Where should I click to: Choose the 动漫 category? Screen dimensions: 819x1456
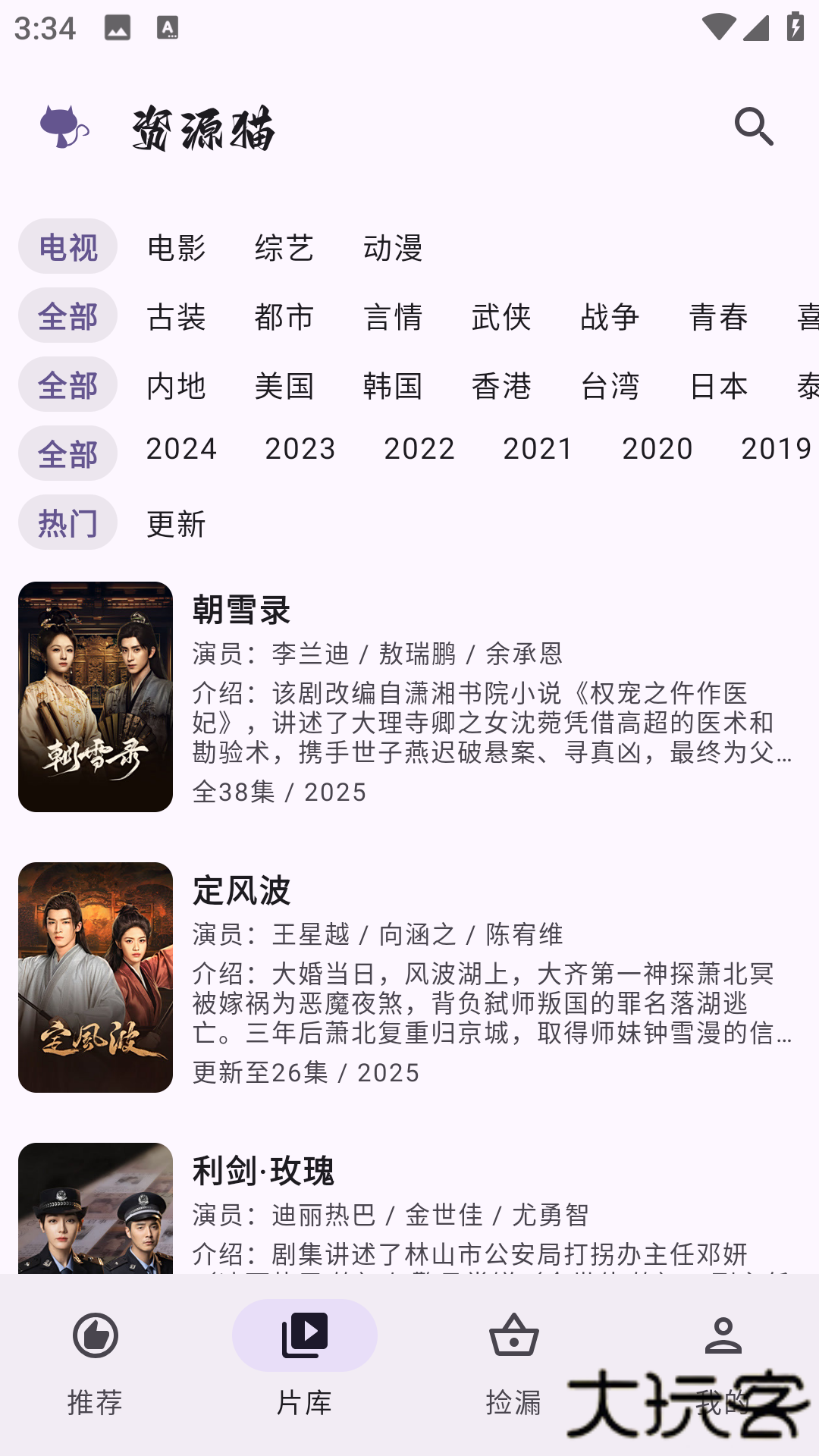pyautogui.click(x=393, y=247)
